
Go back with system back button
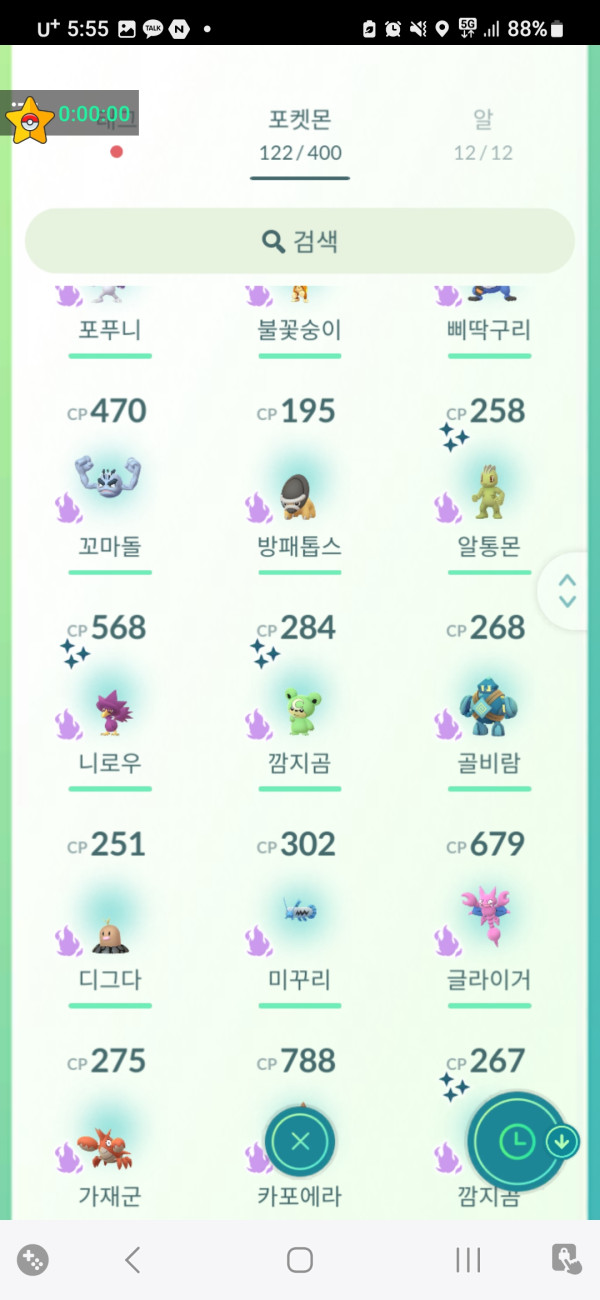point(132,1260)
